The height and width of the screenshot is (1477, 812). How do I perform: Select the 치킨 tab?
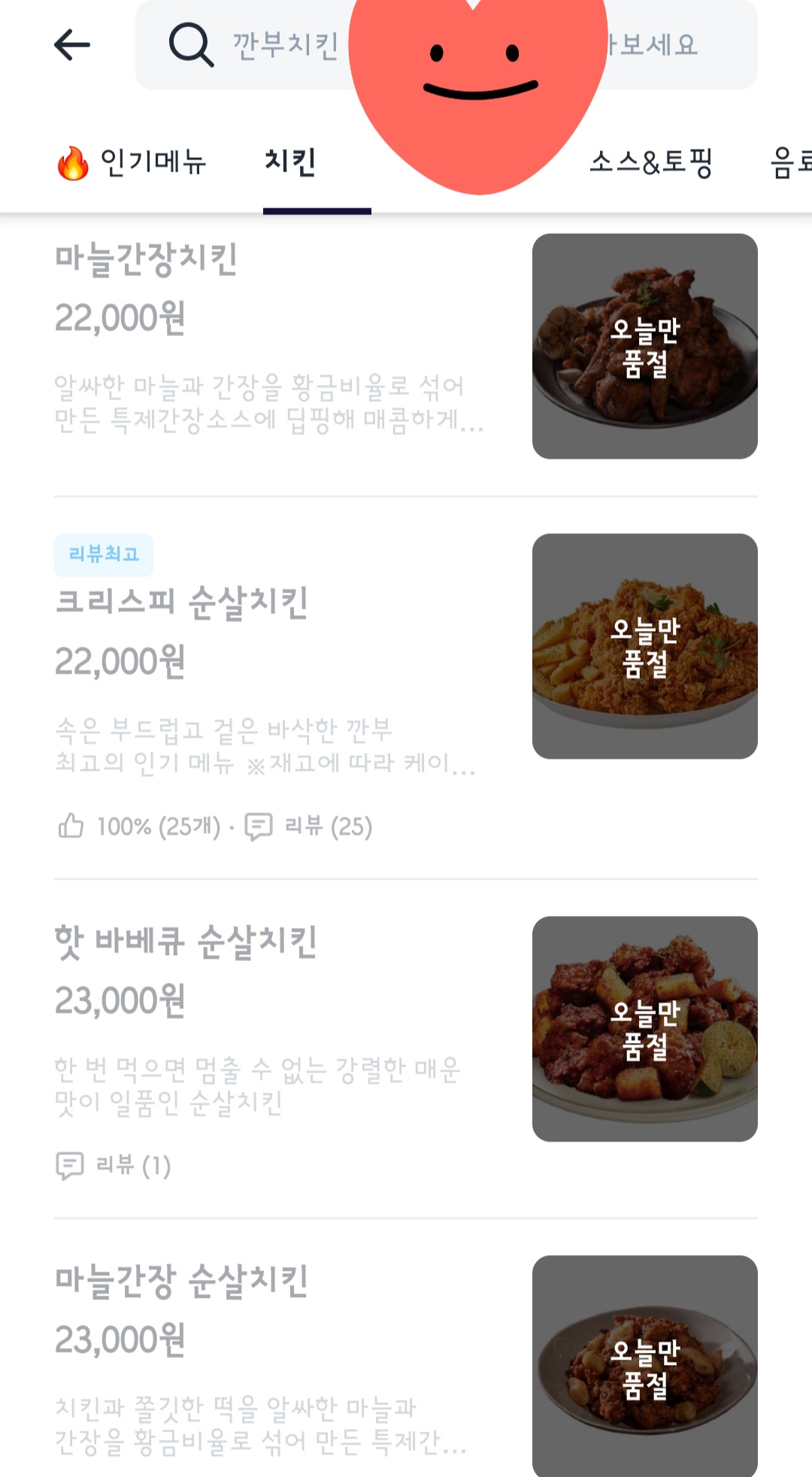tap(291, 162)
